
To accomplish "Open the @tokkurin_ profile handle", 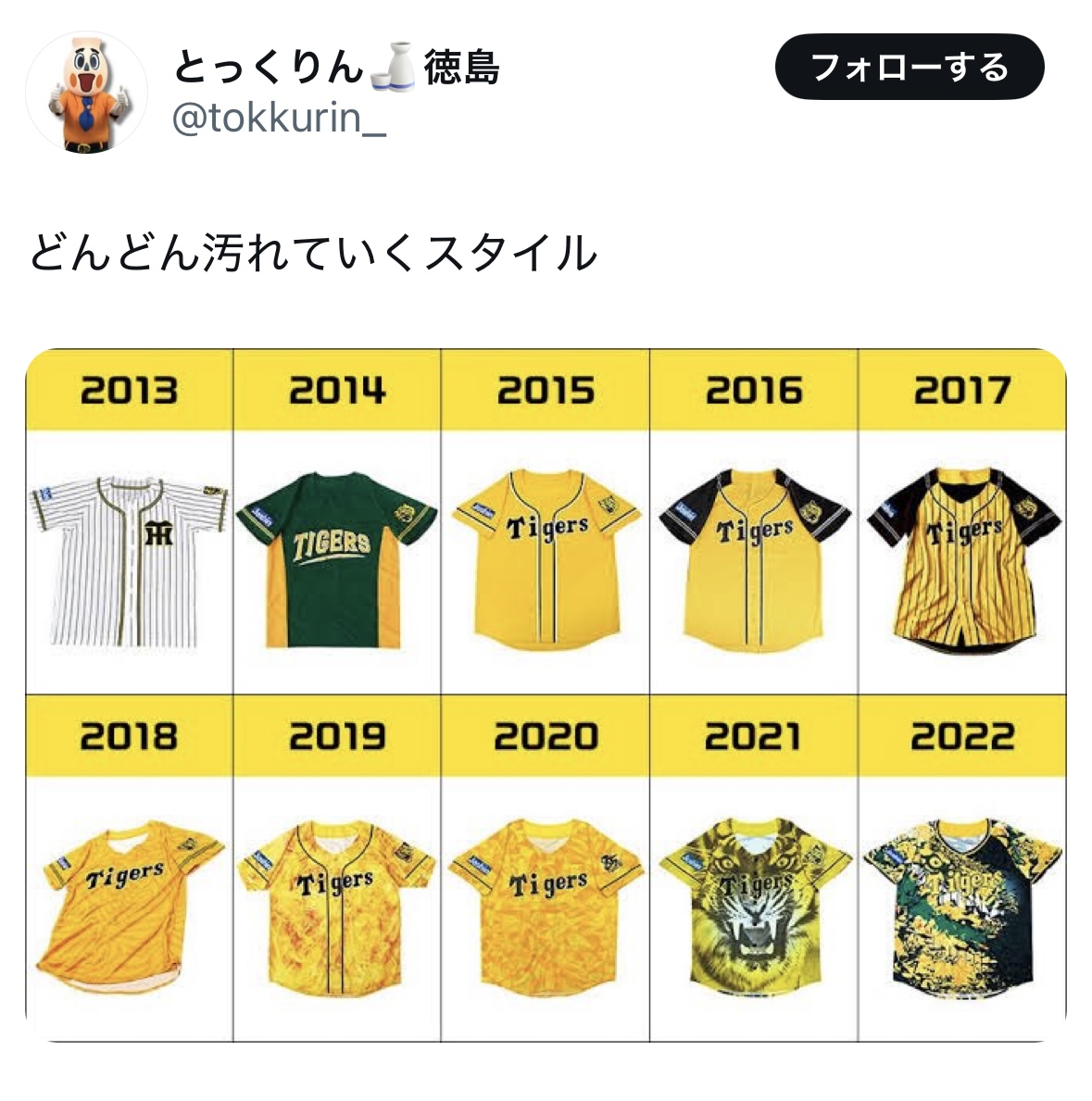I will pos(279,119).
